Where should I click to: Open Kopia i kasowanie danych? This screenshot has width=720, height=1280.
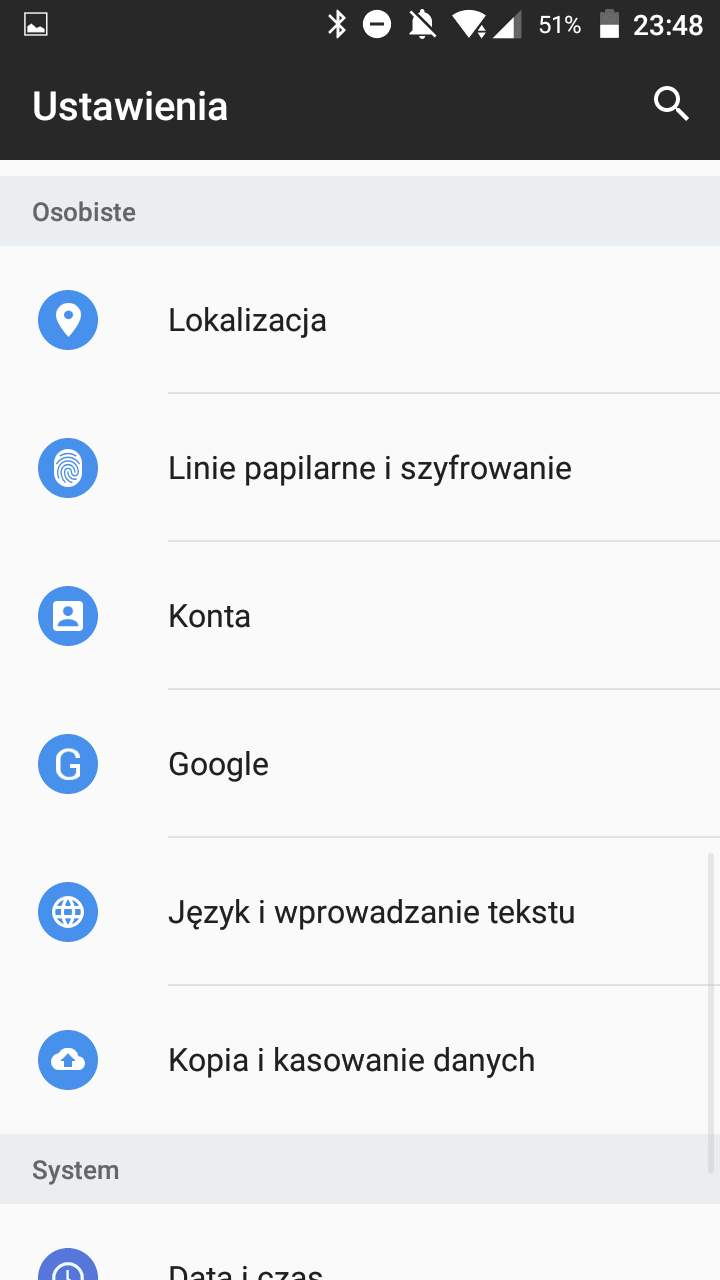tap(360, 1060)
